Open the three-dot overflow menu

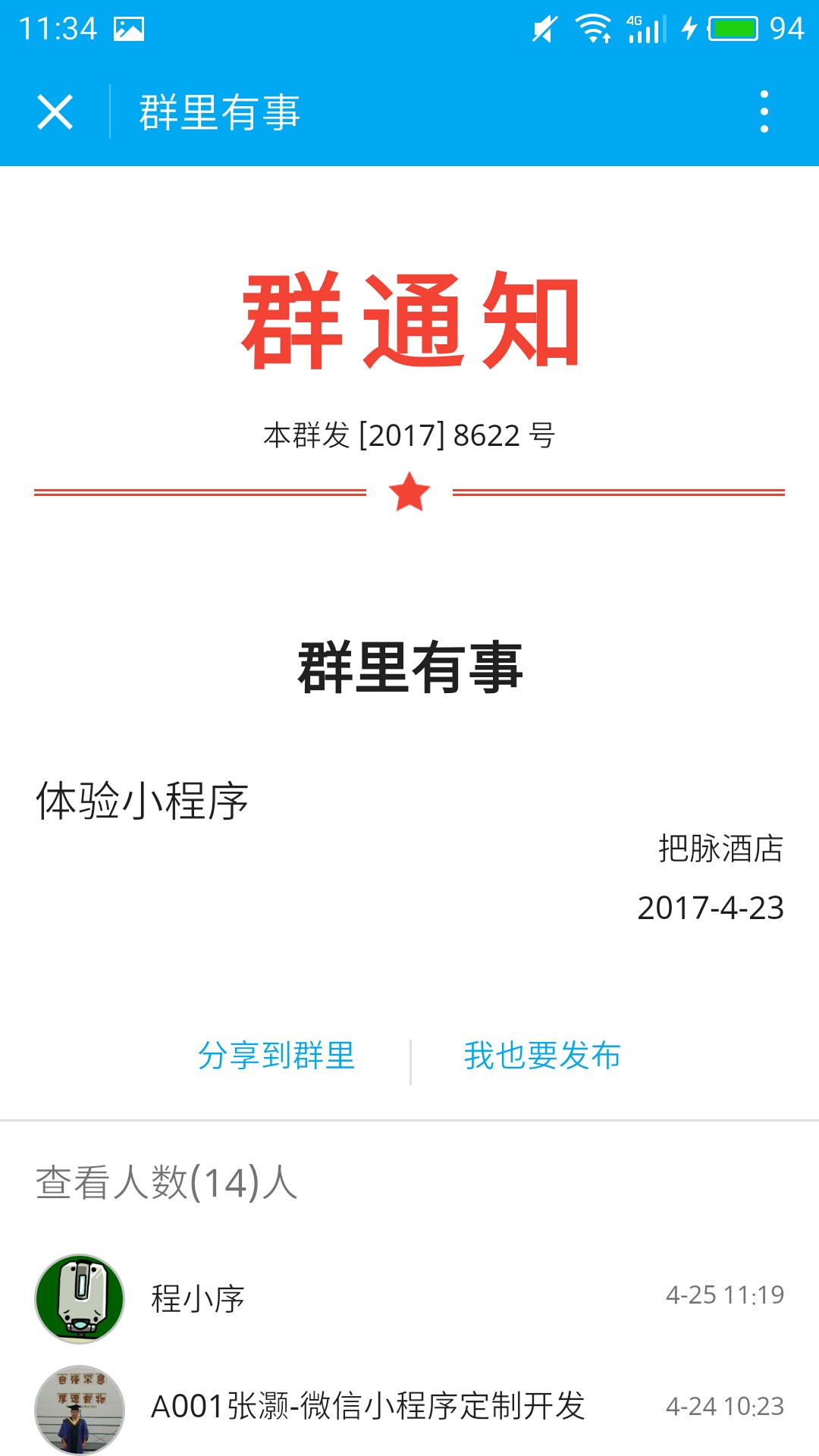764,112
